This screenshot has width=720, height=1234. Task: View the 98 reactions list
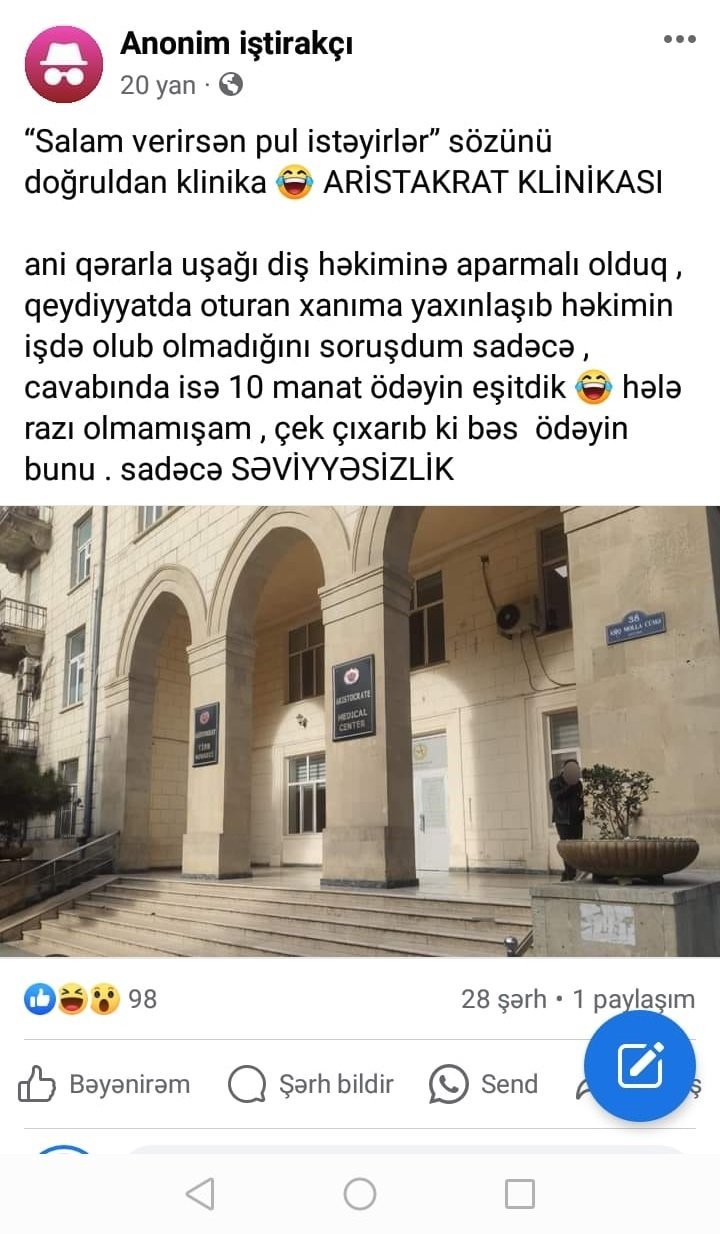click(x=90, y=998)
